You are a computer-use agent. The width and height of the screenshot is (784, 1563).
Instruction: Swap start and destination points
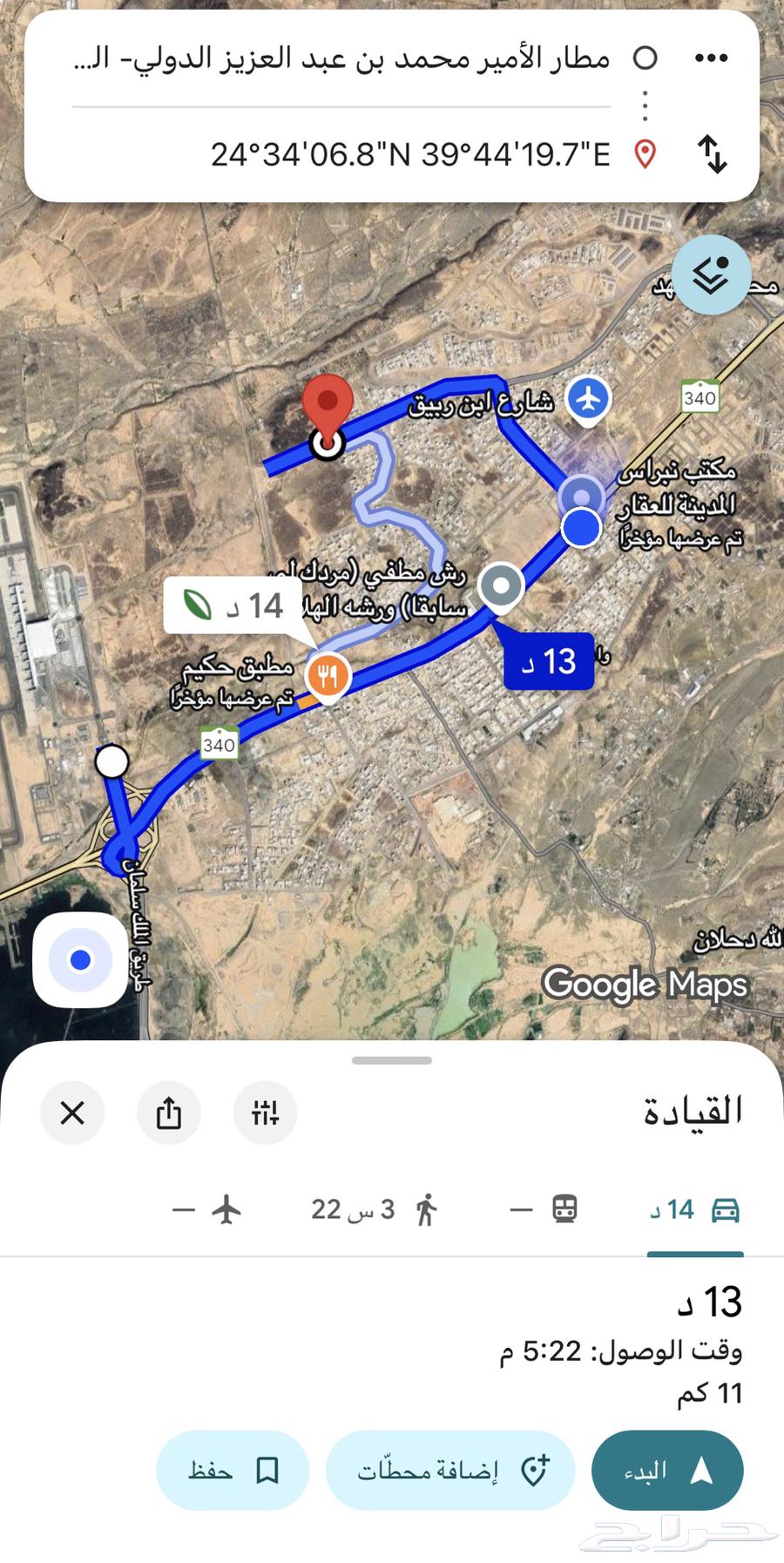(x=712, y=154)
